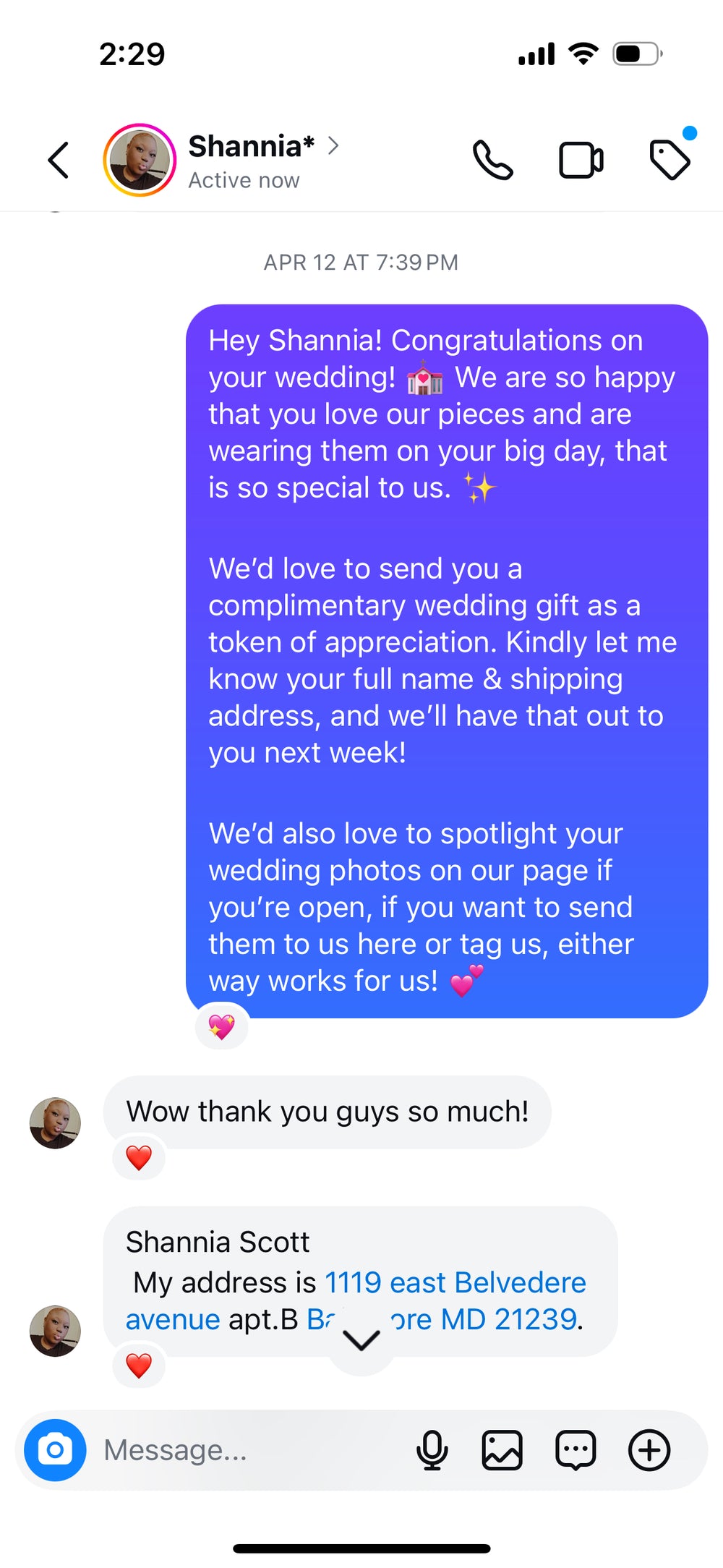Open Shannia's profile from the header
This screenshot has width=723, height=1568.
tap(251, 147)
